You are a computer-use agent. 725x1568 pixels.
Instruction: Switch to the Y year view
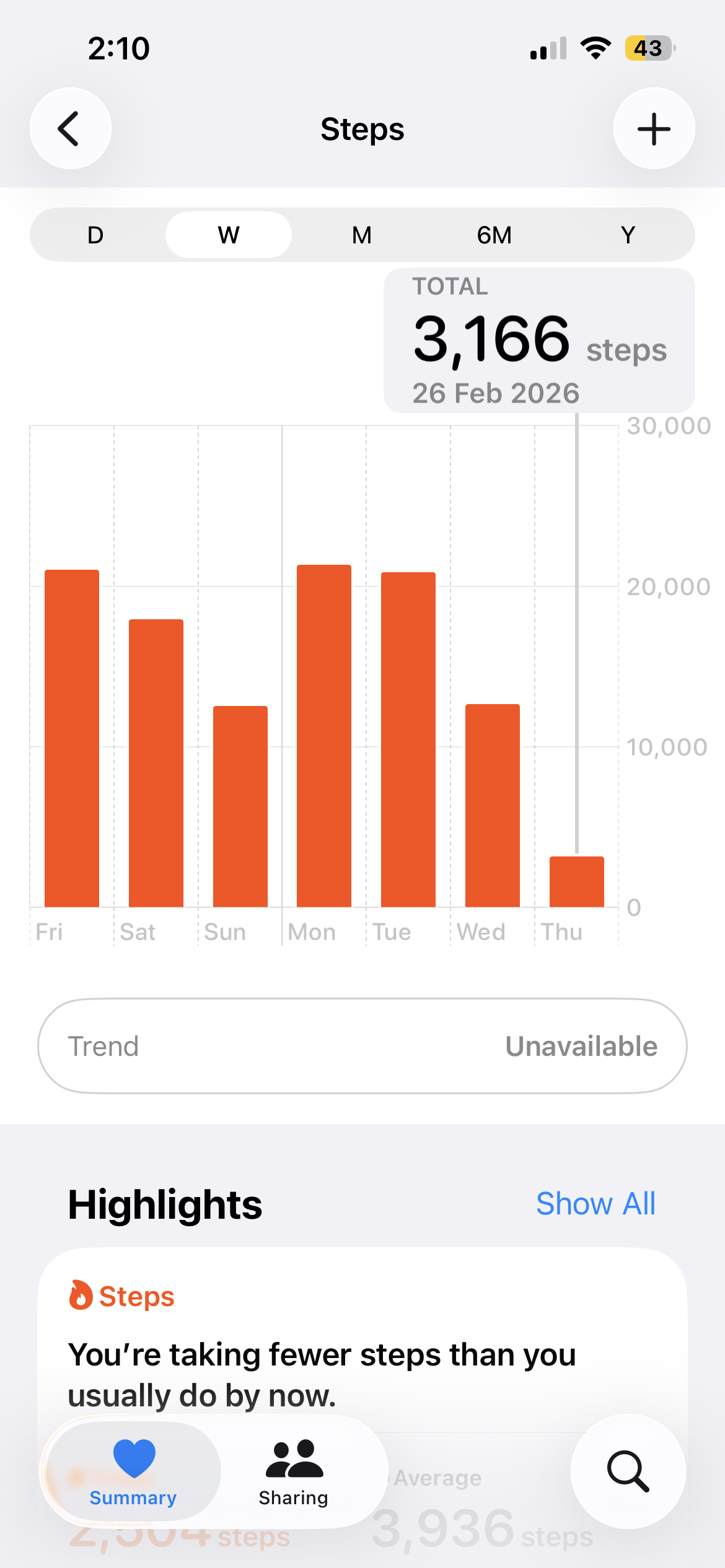[628, 235]
